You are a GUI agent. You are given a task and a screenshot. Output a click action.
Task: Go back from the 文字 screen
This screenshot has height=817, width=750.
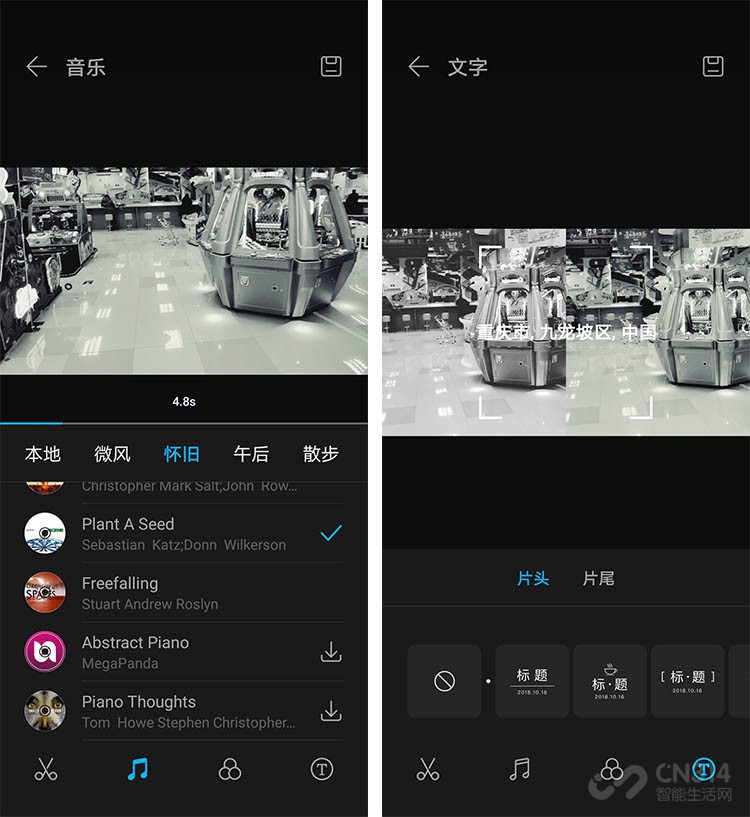click(419, 67)
